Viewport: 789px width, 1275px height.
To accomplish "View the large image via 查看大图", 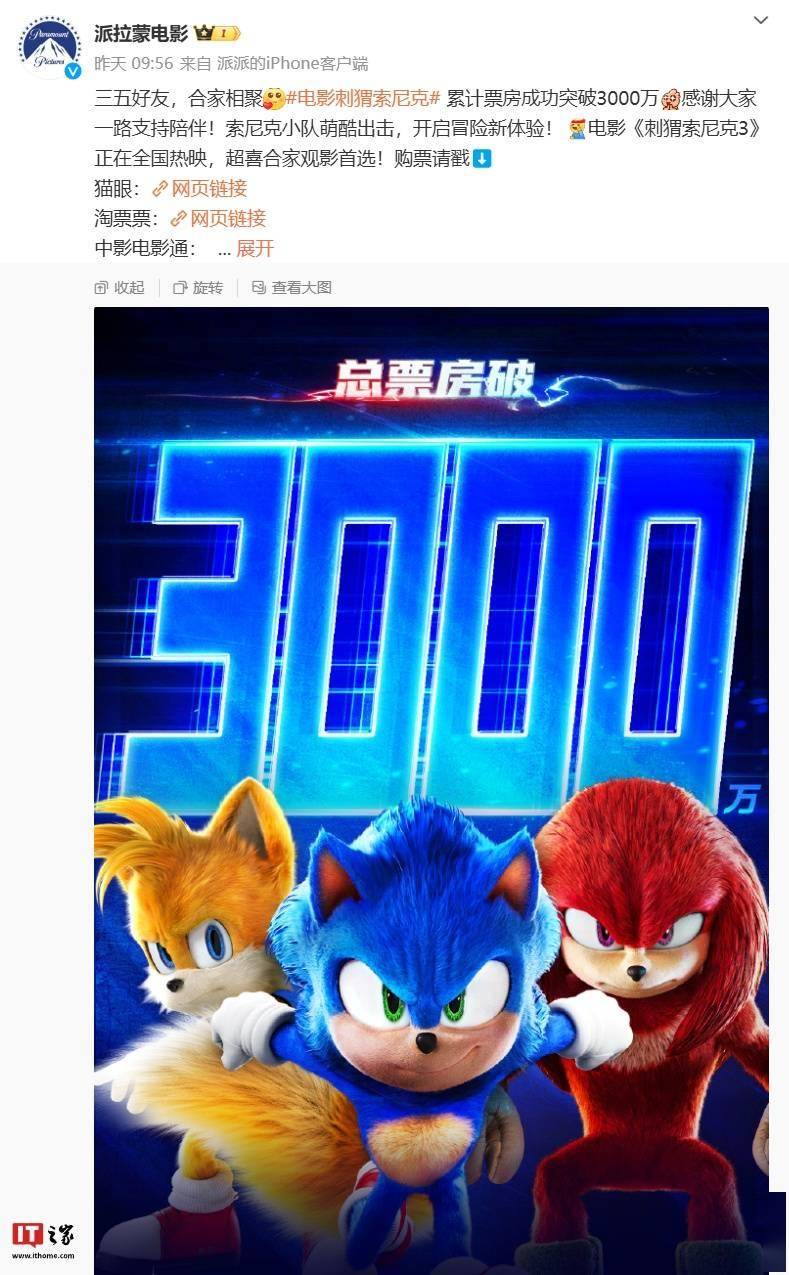I will click(x=292, y=287).
